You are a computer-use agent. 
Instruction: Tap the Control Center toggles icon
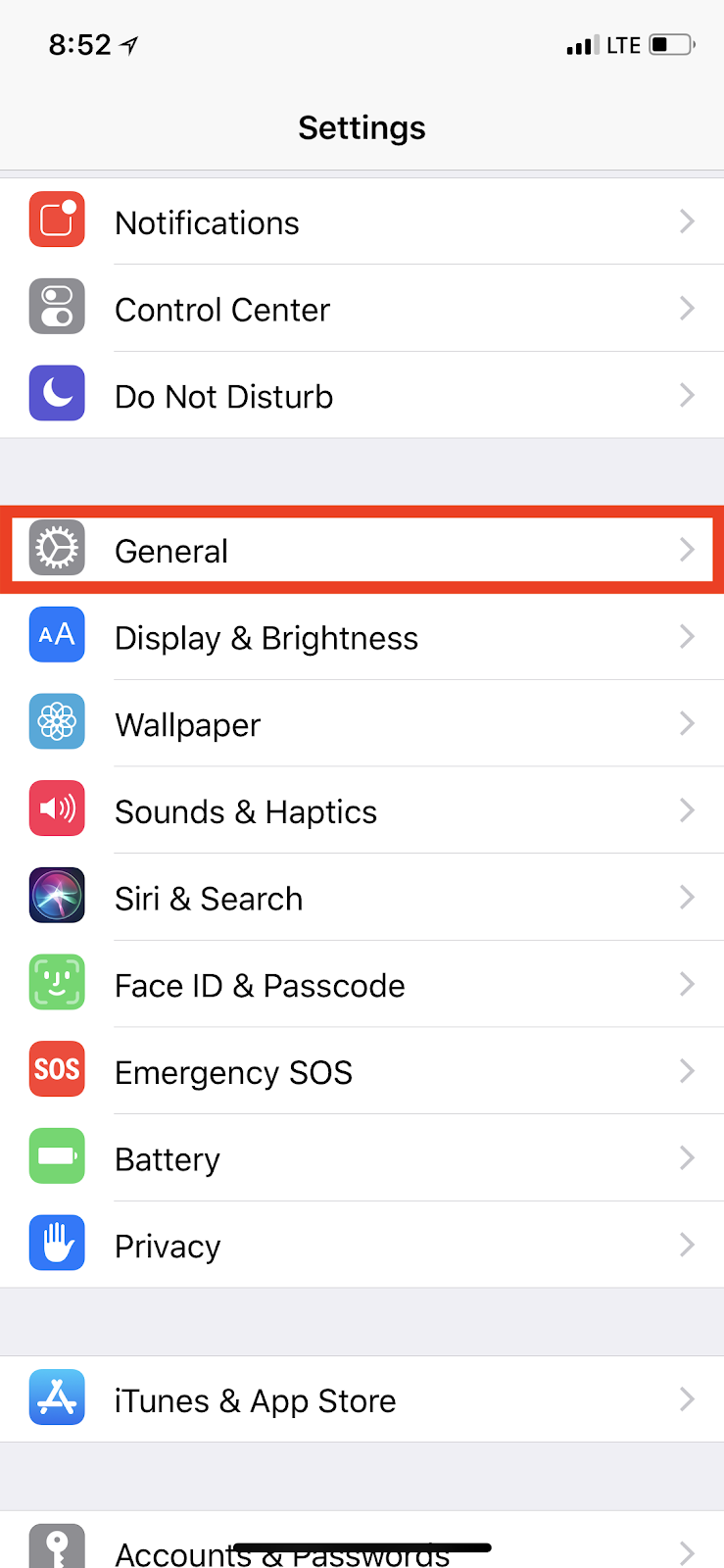tap(57, 307)
